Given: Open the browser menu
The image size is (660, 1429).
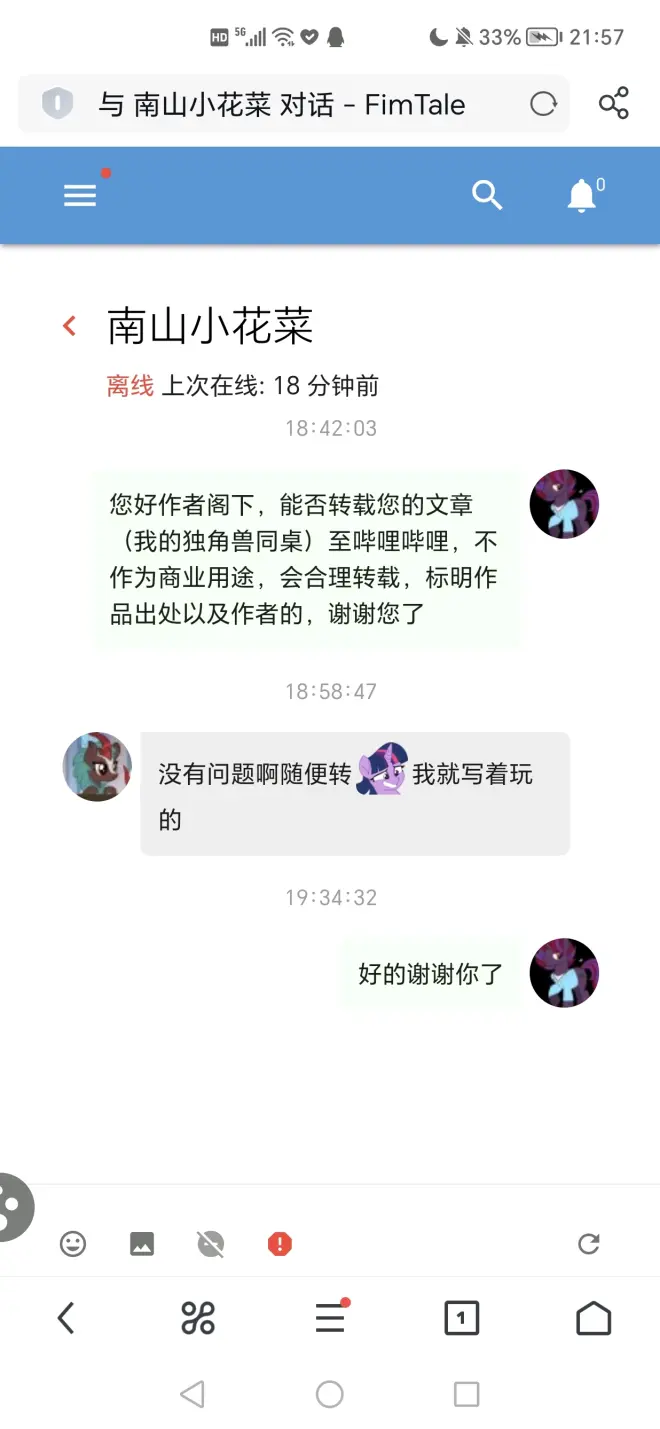Looking at the screenshot, I should 330,1319.
